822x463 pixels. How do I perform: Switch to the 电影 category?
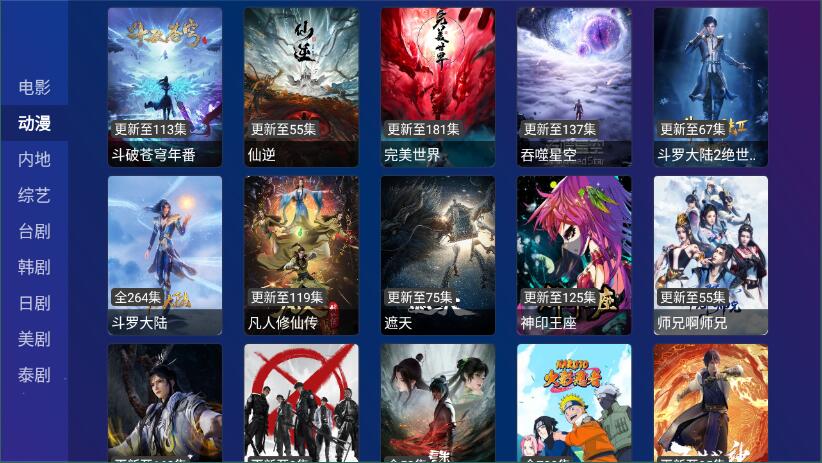(34, 87)
